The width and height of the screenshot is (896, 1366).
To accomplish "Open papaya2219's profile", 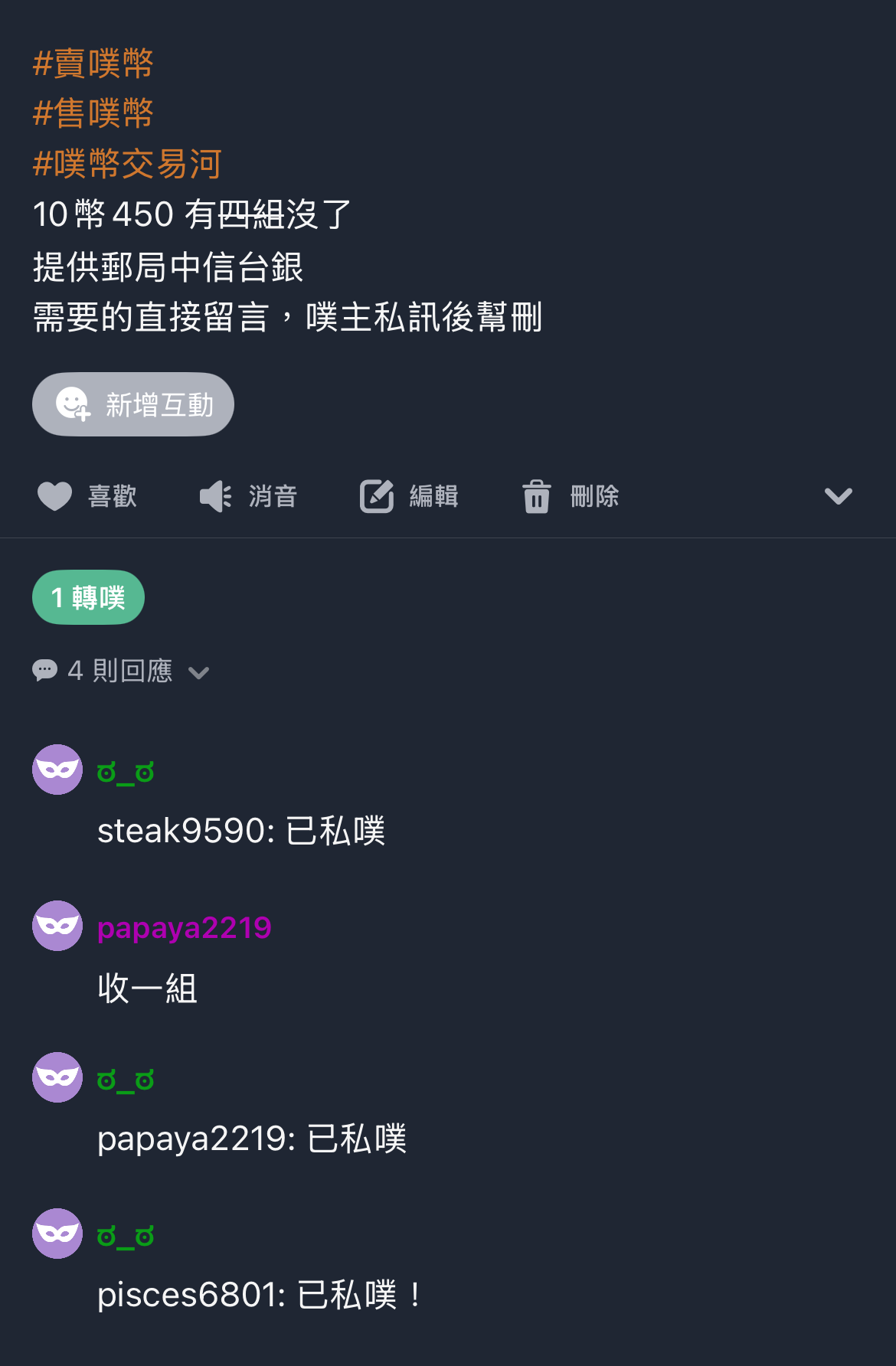I will point(185,928).
